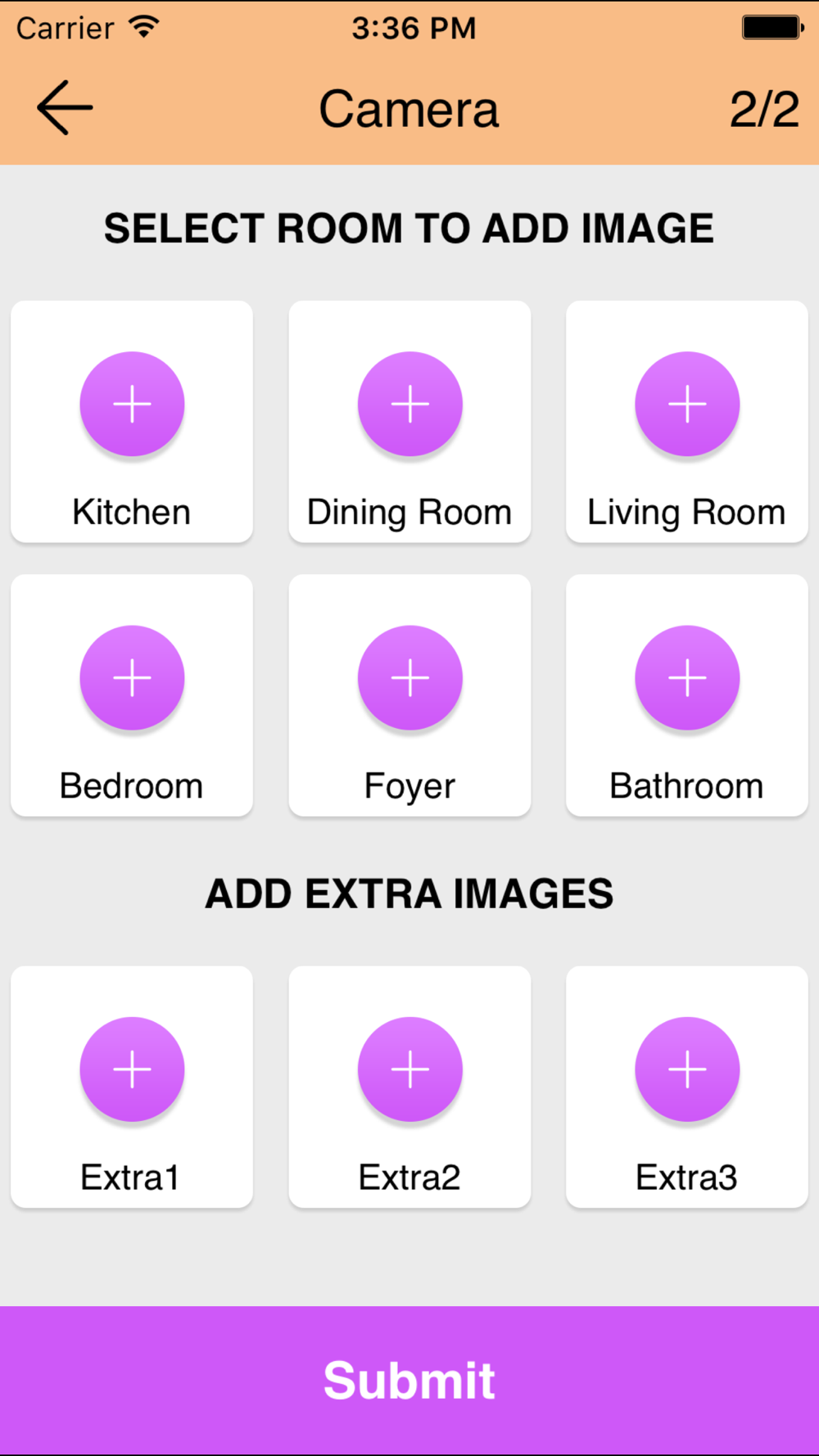Select the Living Room card
Image resolution: width=819 pixels, height=1456 pixels.
[686, 421]
